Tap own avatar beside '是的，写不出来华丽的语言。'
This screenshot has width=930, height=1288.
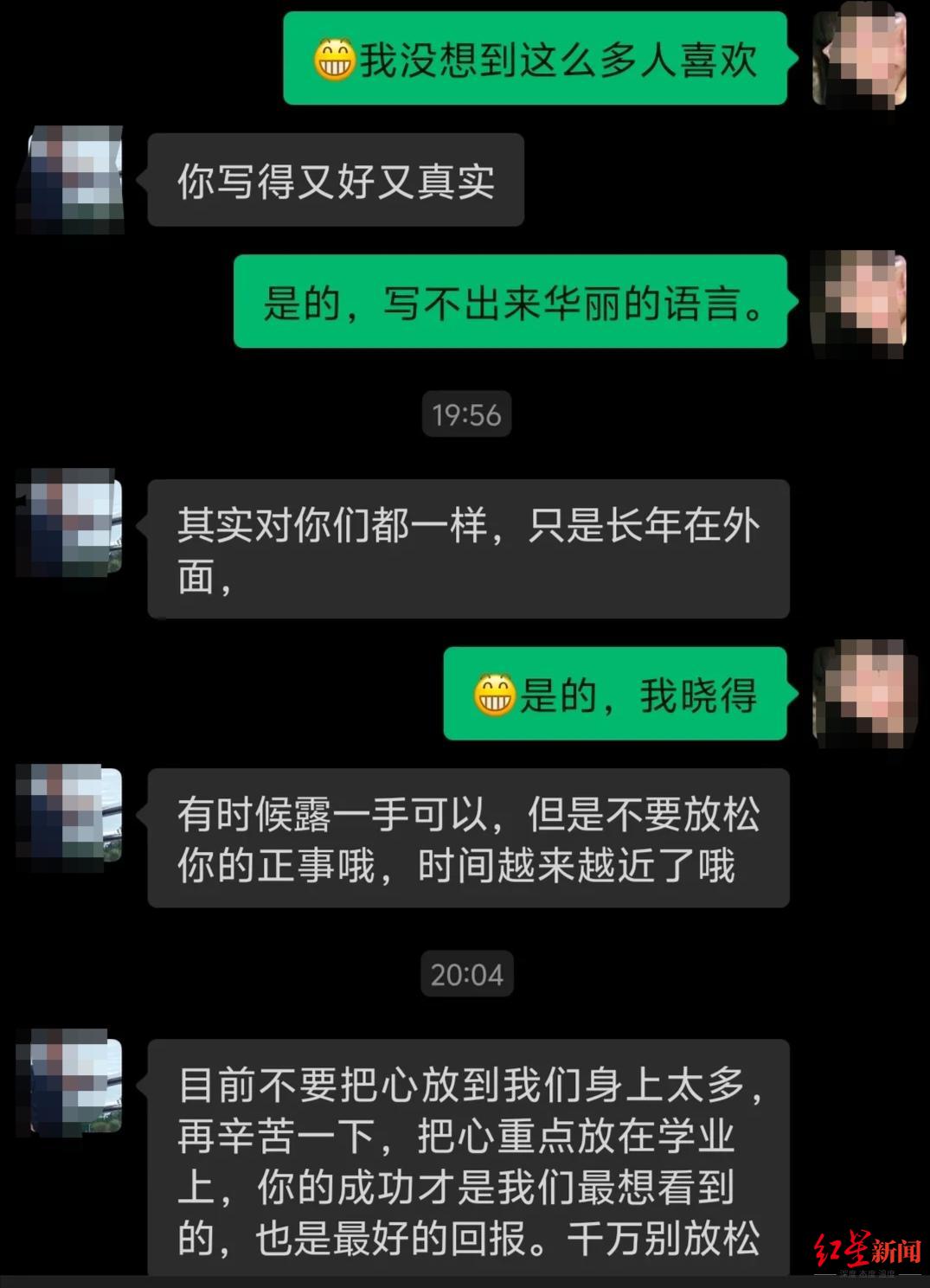pyautogui.click(x=858, y=301)
